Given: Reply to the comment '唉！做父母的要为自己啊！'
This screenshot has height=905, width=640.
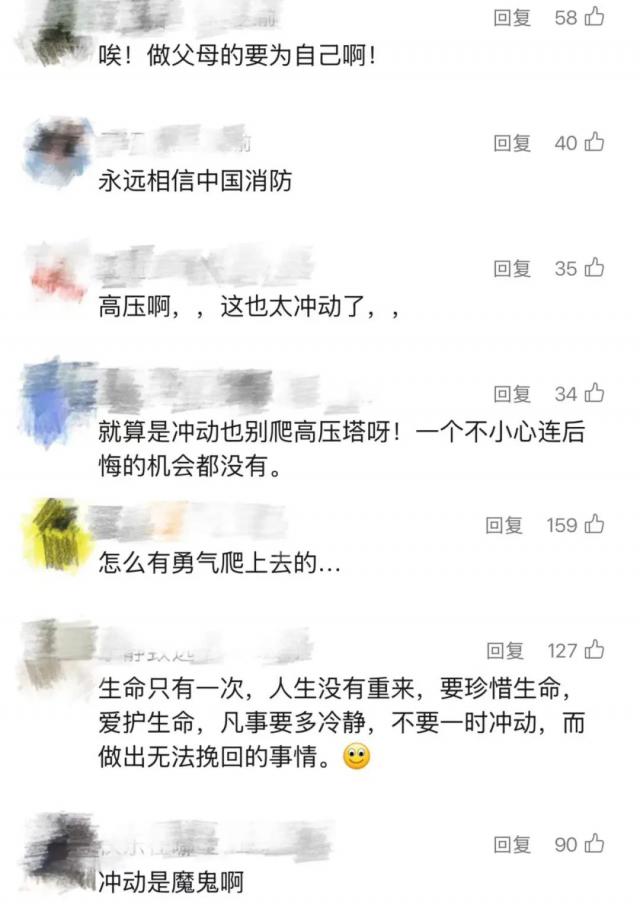Looking at the screenshot, I should (x=512, y=17).
